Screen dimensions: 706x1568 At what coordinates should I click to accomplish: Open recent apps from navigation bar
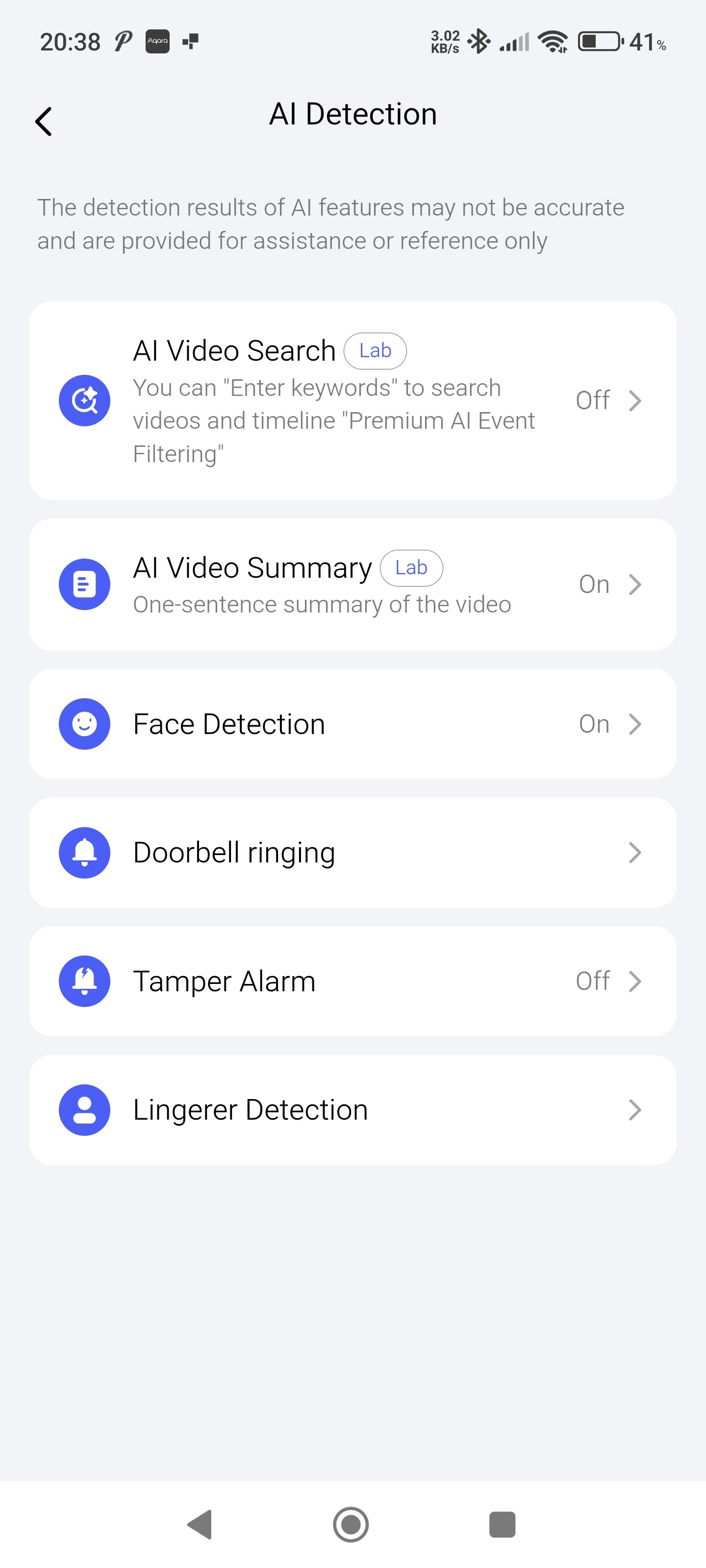pos(502,1525)
